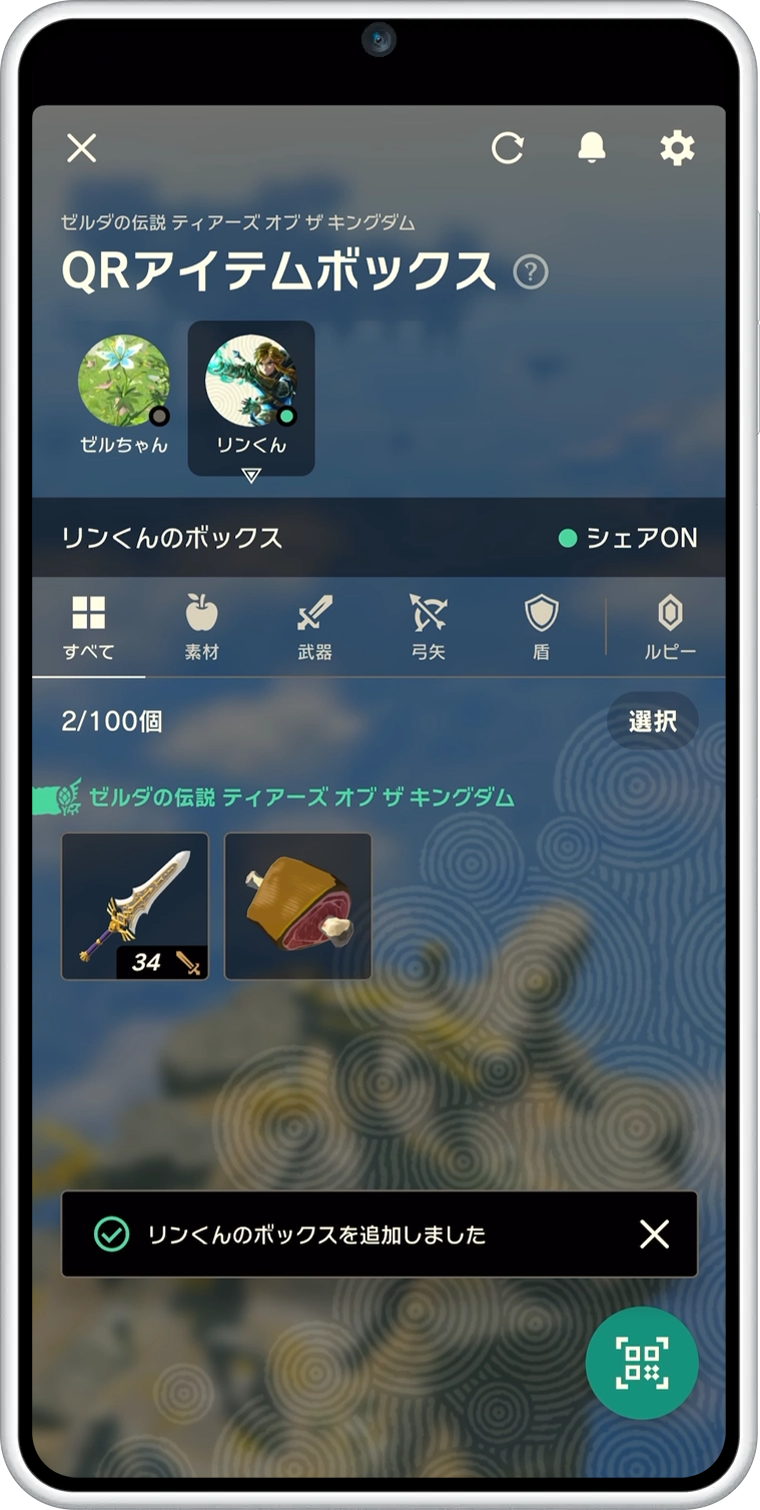Viewport: 760px width, 1510px height.
Task: Switch to the 素材 tab
Action: (x=201, y=627)
